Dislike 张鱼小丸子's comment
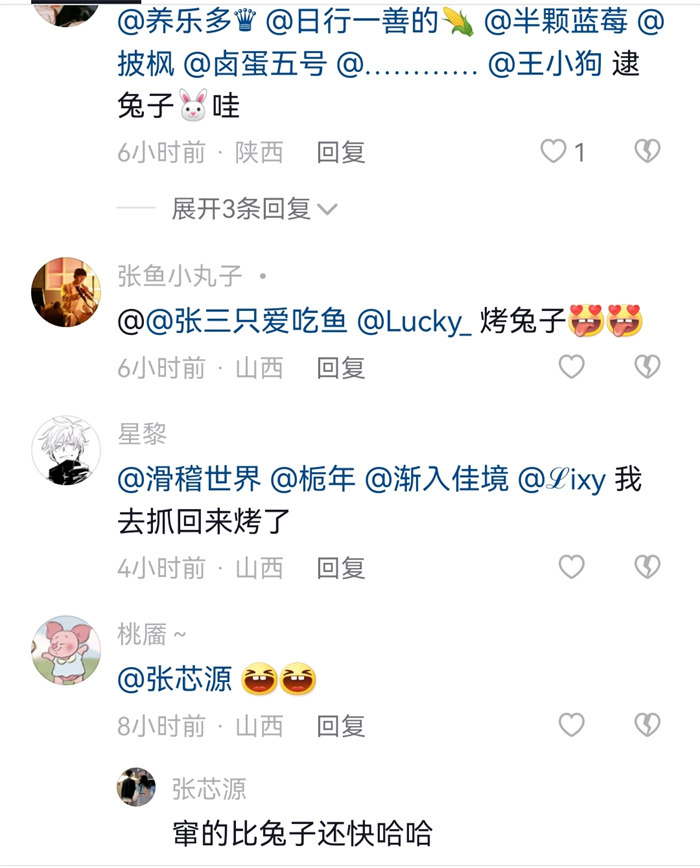This screenshot has width=700, height=868. (647, 367)
